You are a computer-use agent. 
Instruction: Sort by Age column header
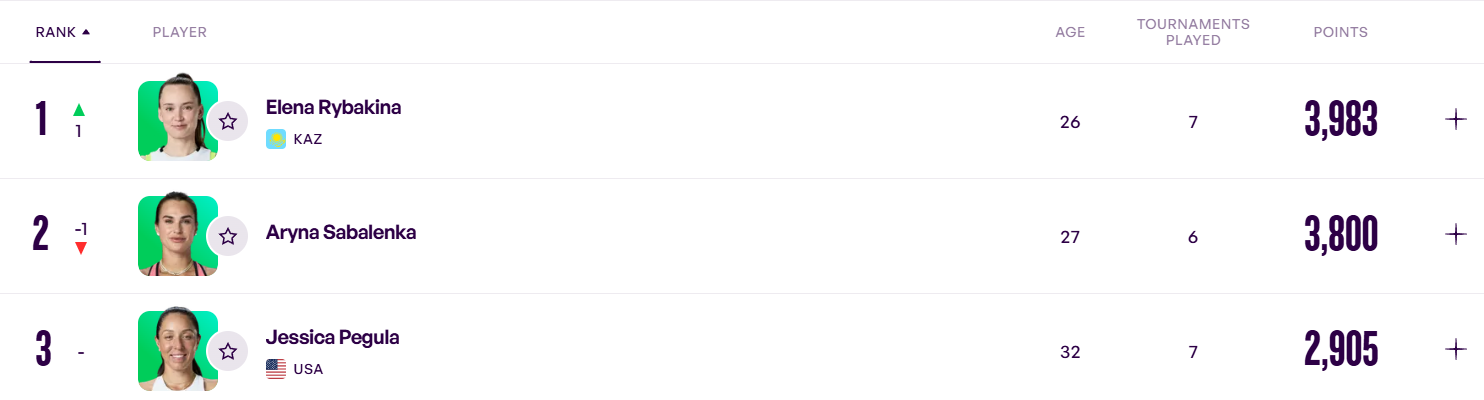pos(1070,32)
